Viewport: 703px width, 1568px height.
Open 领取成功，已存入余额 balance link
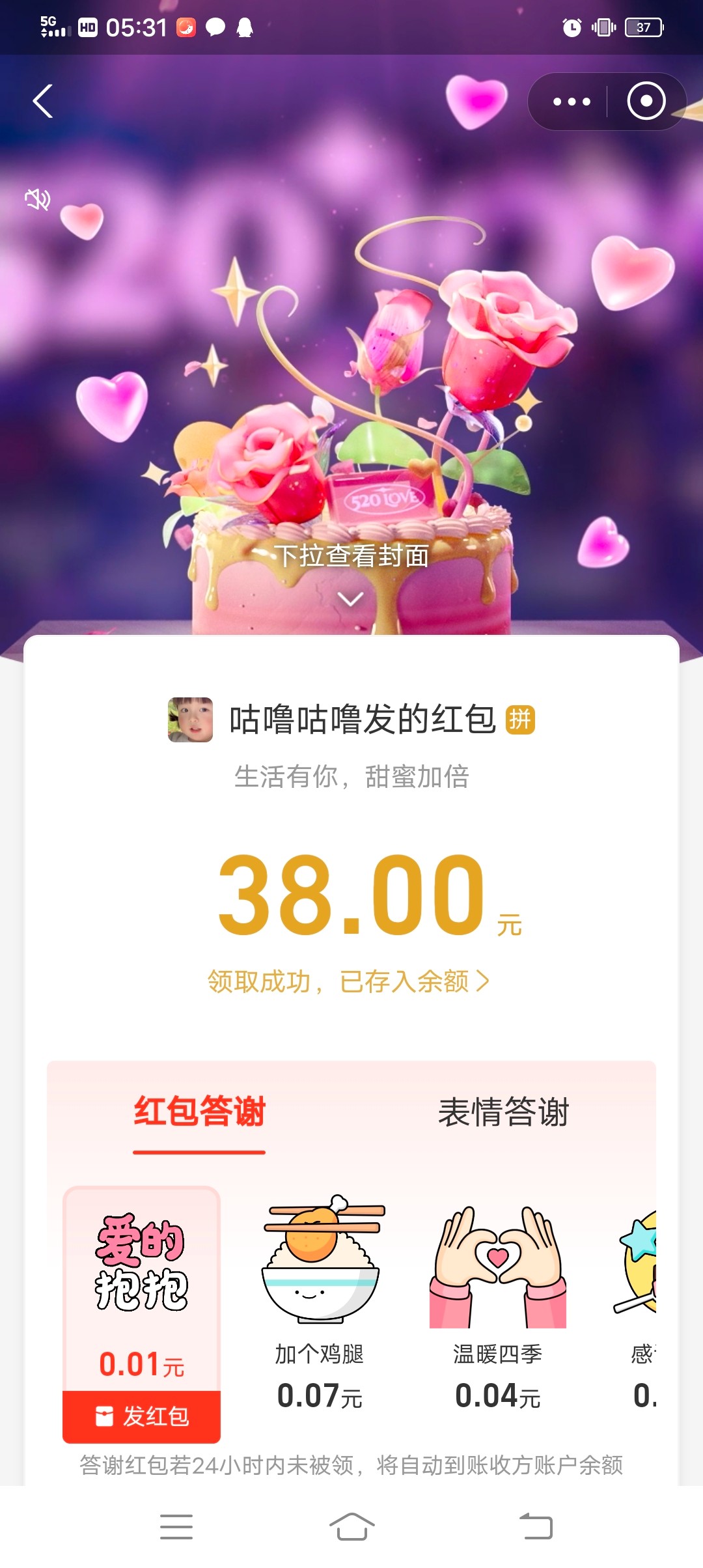[349, 981]
